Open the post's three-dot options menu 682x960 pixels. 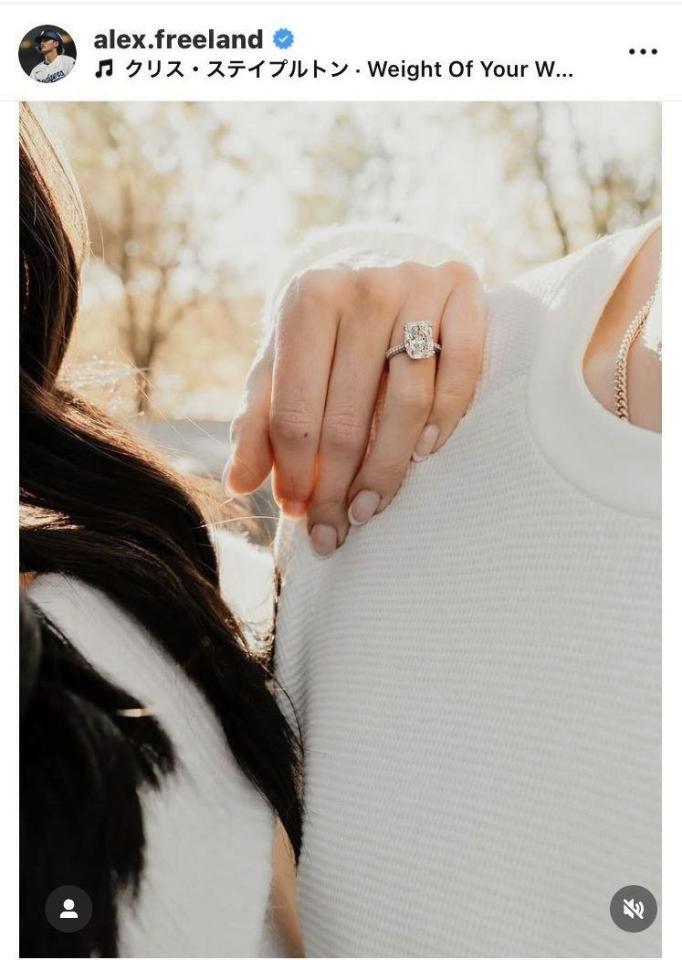[642, 52]
